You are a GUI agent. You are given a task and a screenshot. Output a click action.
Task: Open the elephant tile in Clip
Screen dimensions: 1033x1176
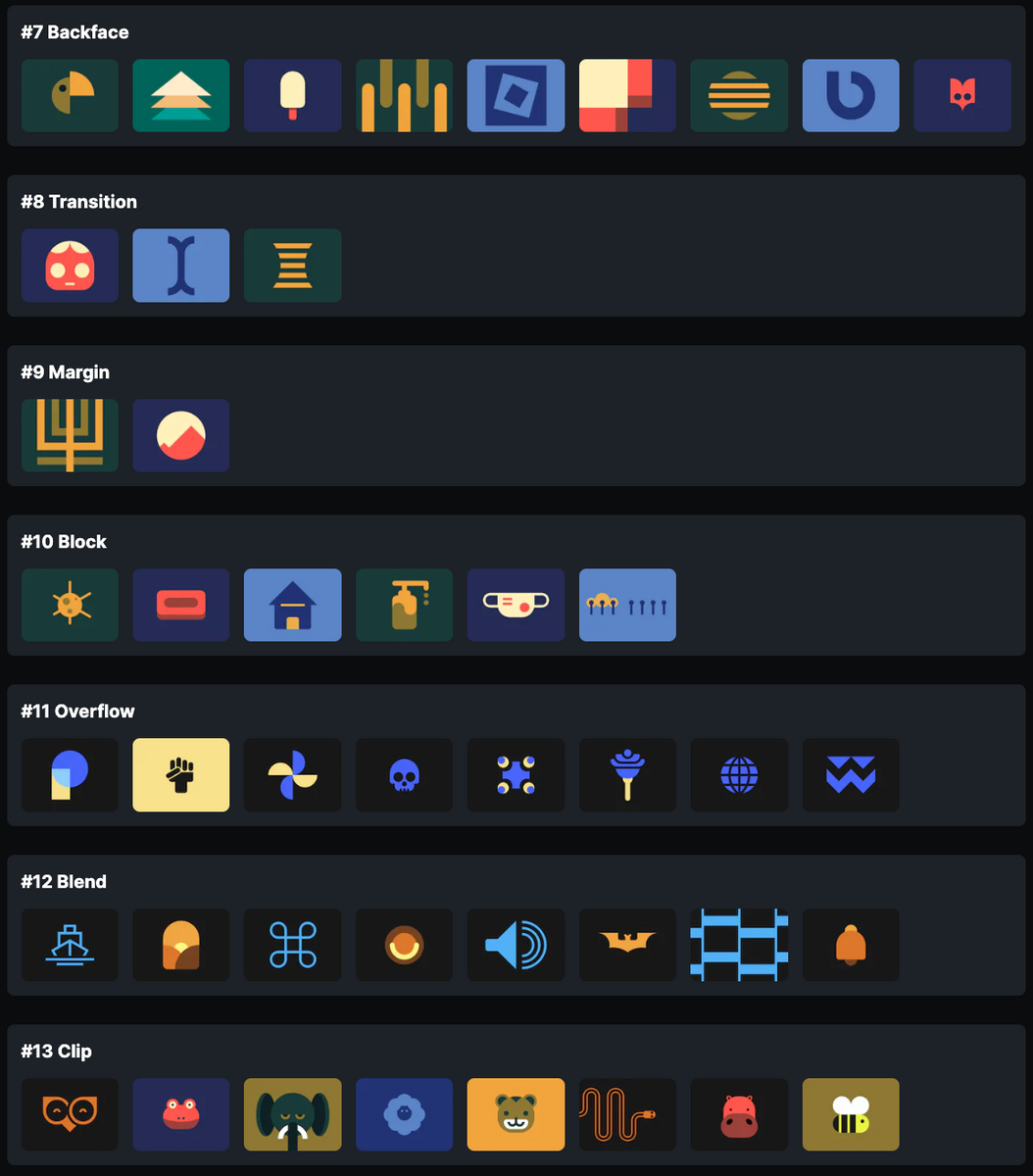pos(292,1114)
